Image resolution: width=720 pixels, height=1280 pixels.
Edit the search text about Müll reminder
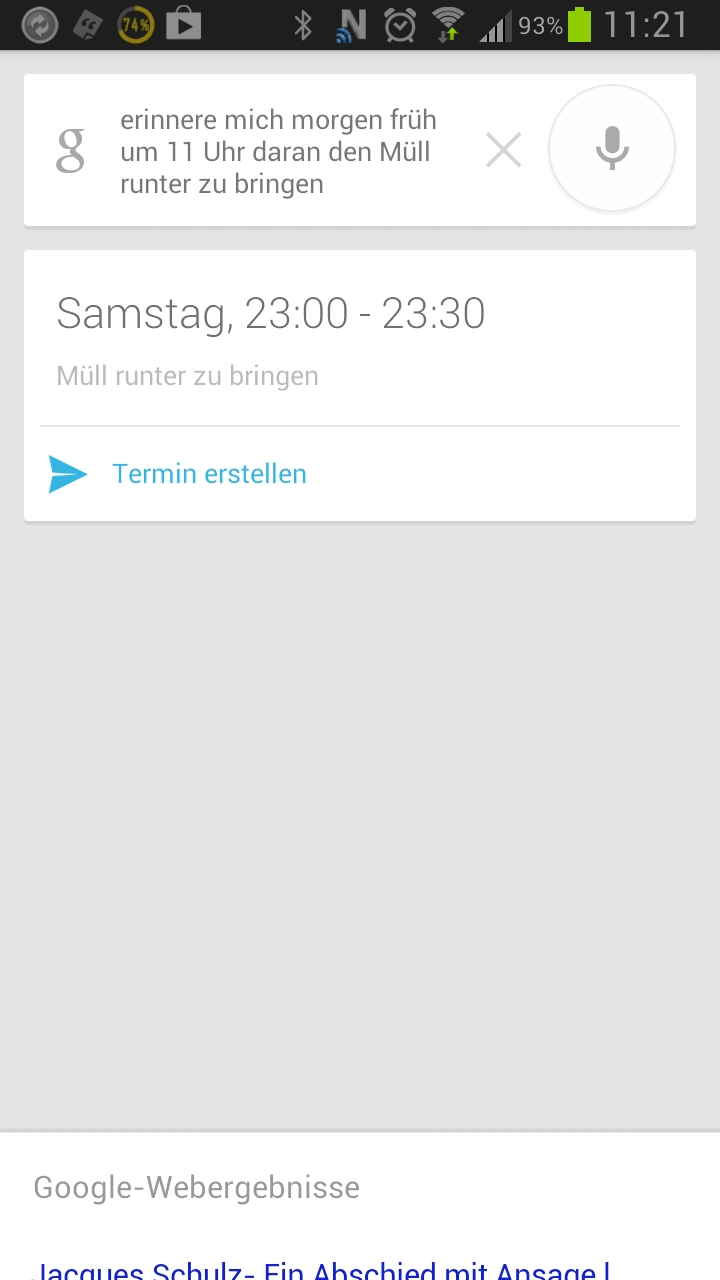279,152
